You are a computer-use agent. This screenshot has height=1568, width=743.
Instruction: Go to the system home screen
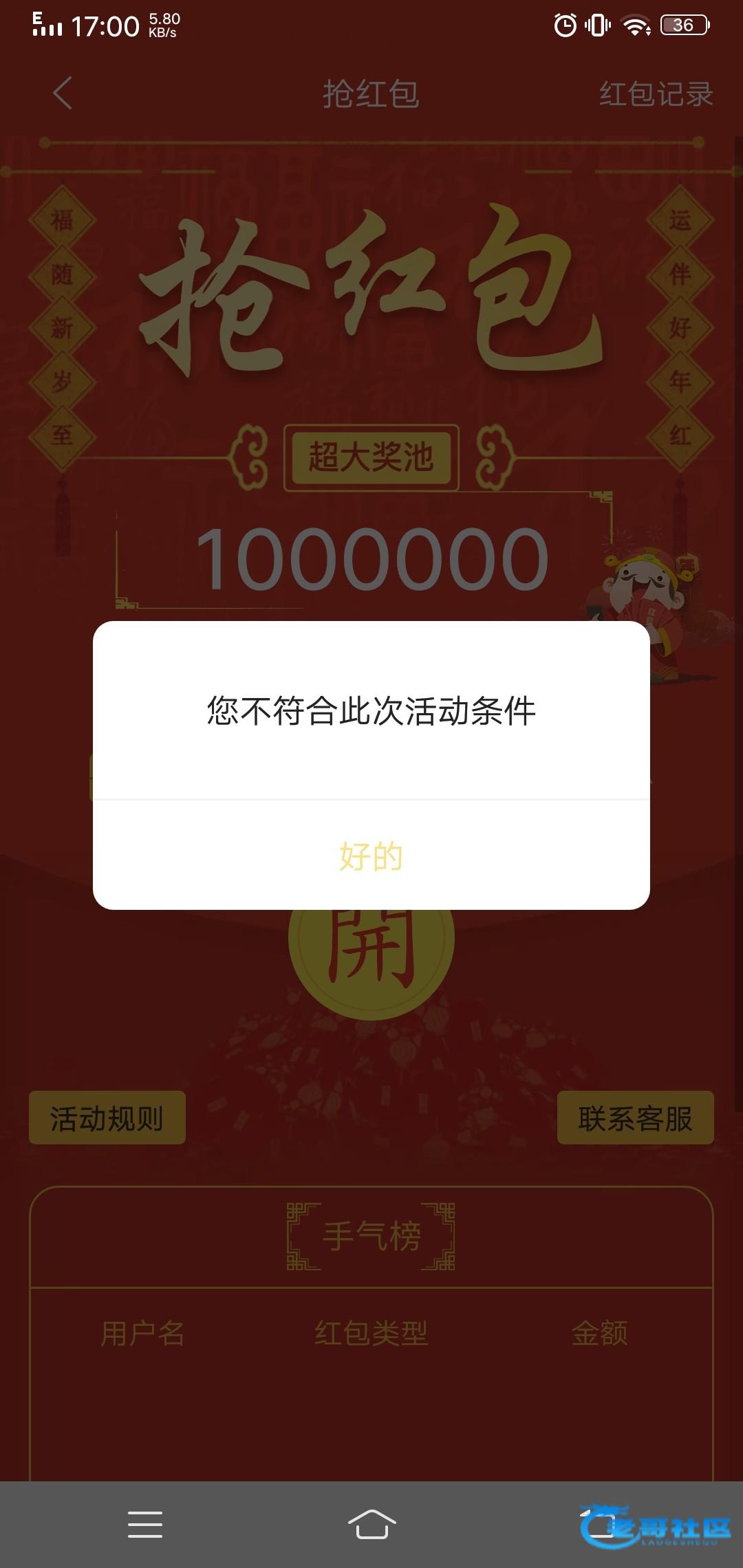coord(371,1524)
